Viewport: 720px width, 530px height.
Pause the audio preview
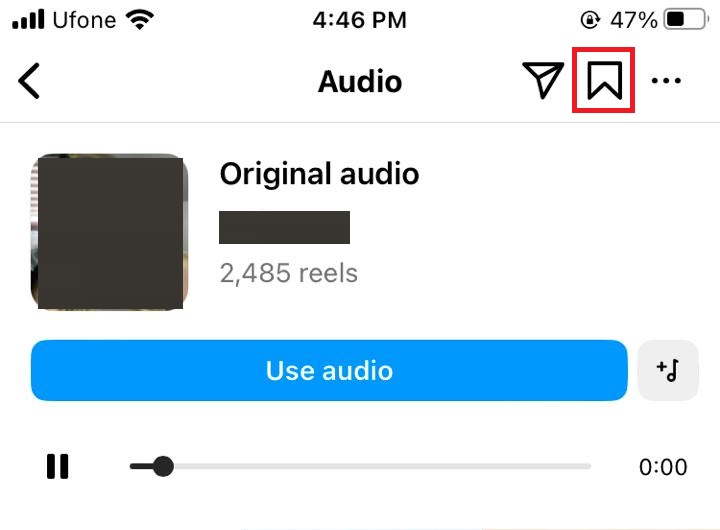[58, 466]
